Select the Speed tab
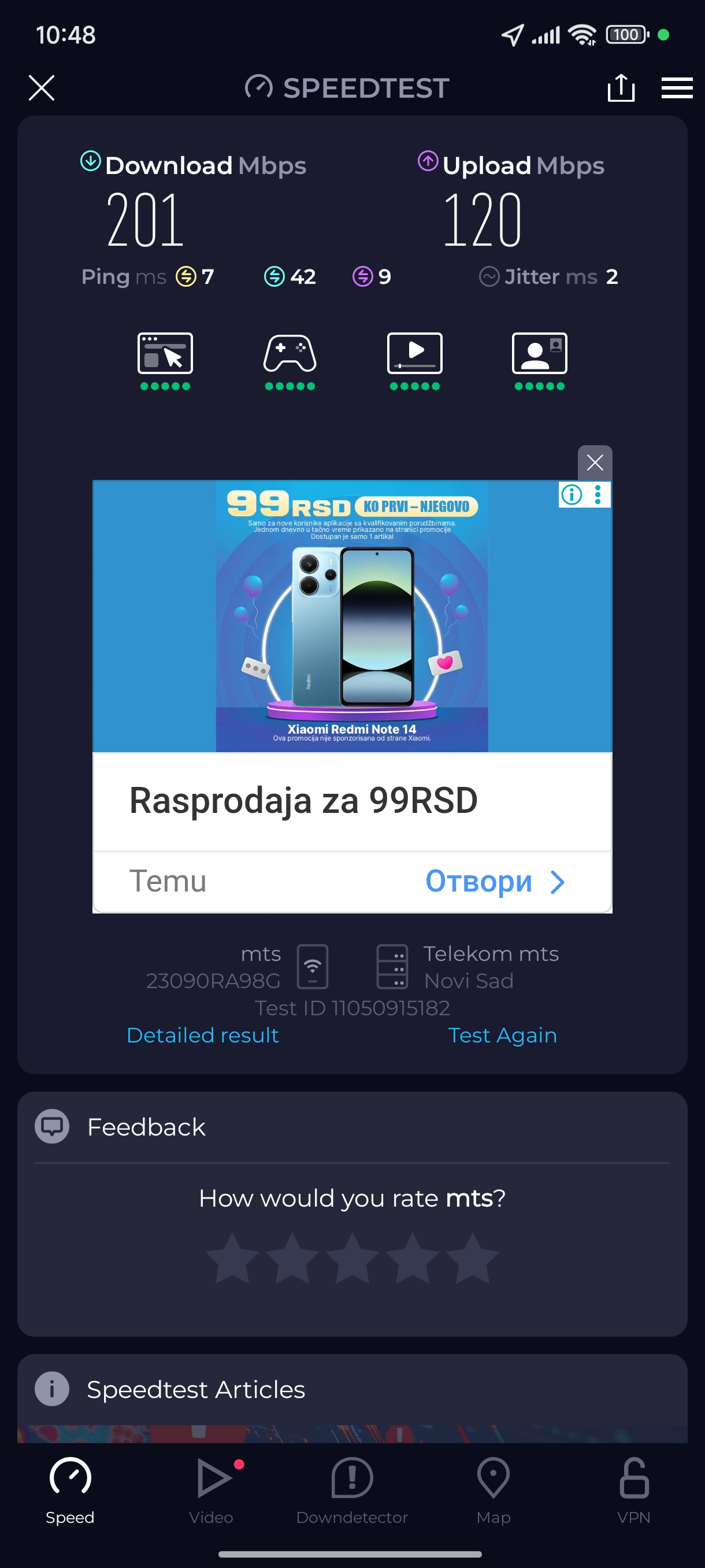This screenshot has width=705, height=1568. [70, 1489]
